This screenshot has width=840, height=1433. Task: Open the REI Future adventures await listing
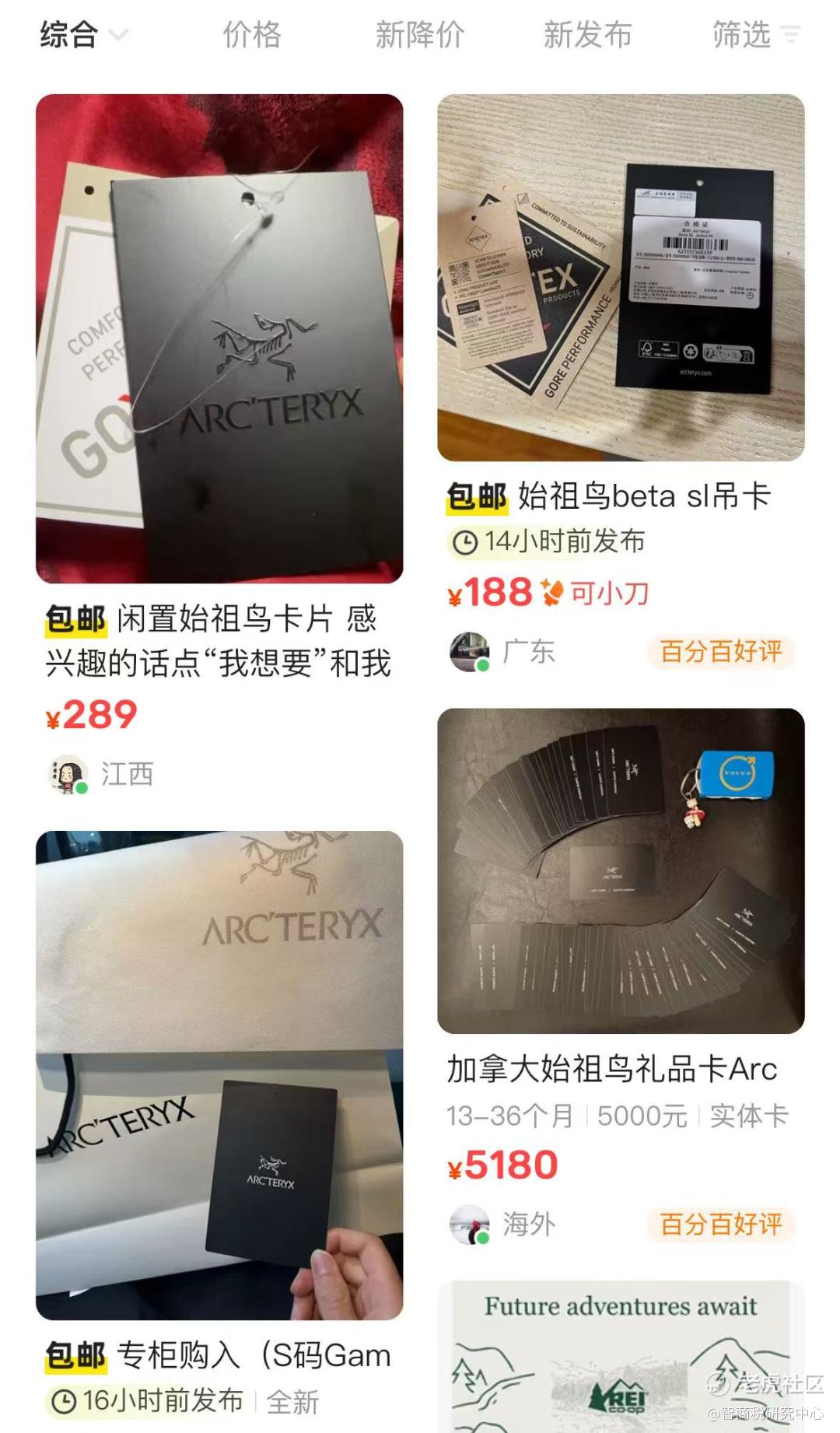[621, 1358]
